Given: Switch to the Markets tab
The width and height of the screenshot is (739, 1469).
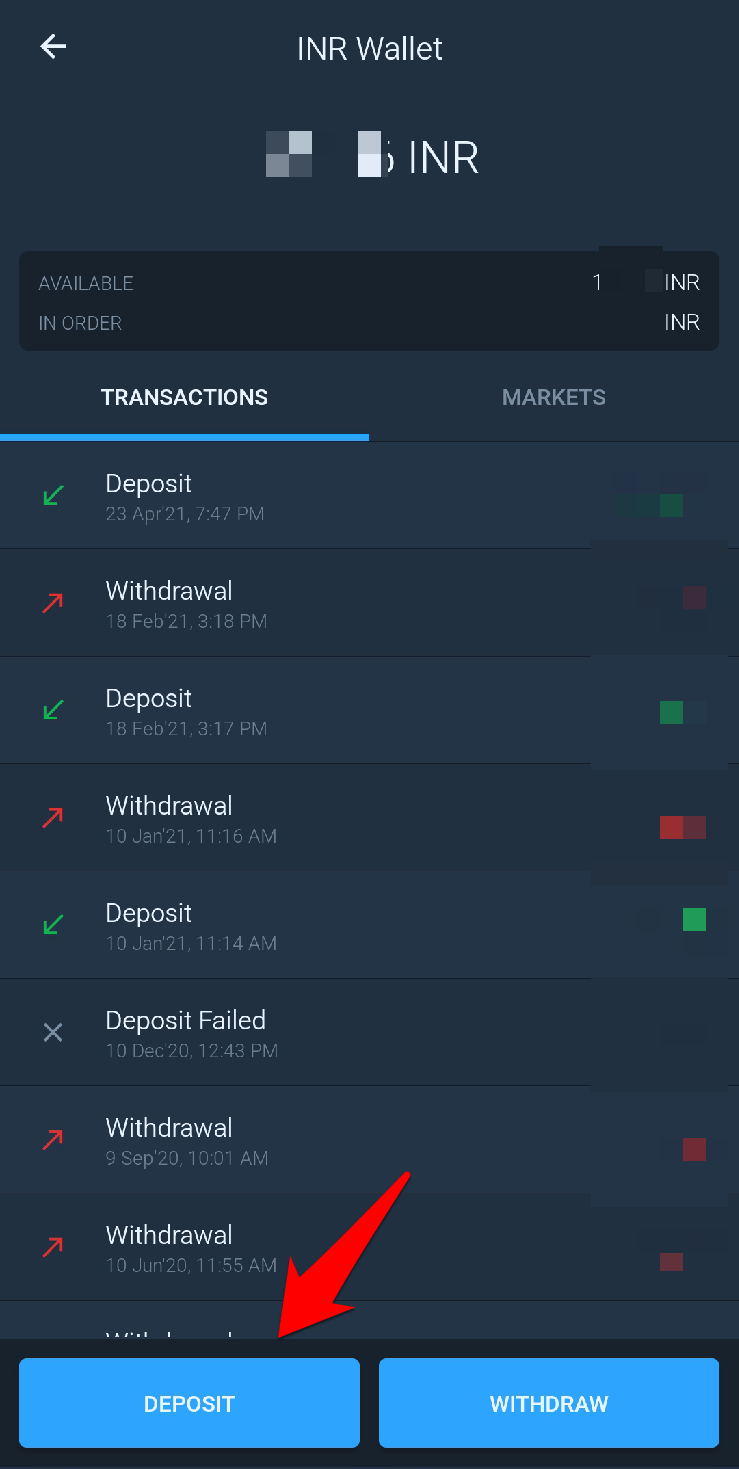Looking at the screenshot, I should [553, 397].
